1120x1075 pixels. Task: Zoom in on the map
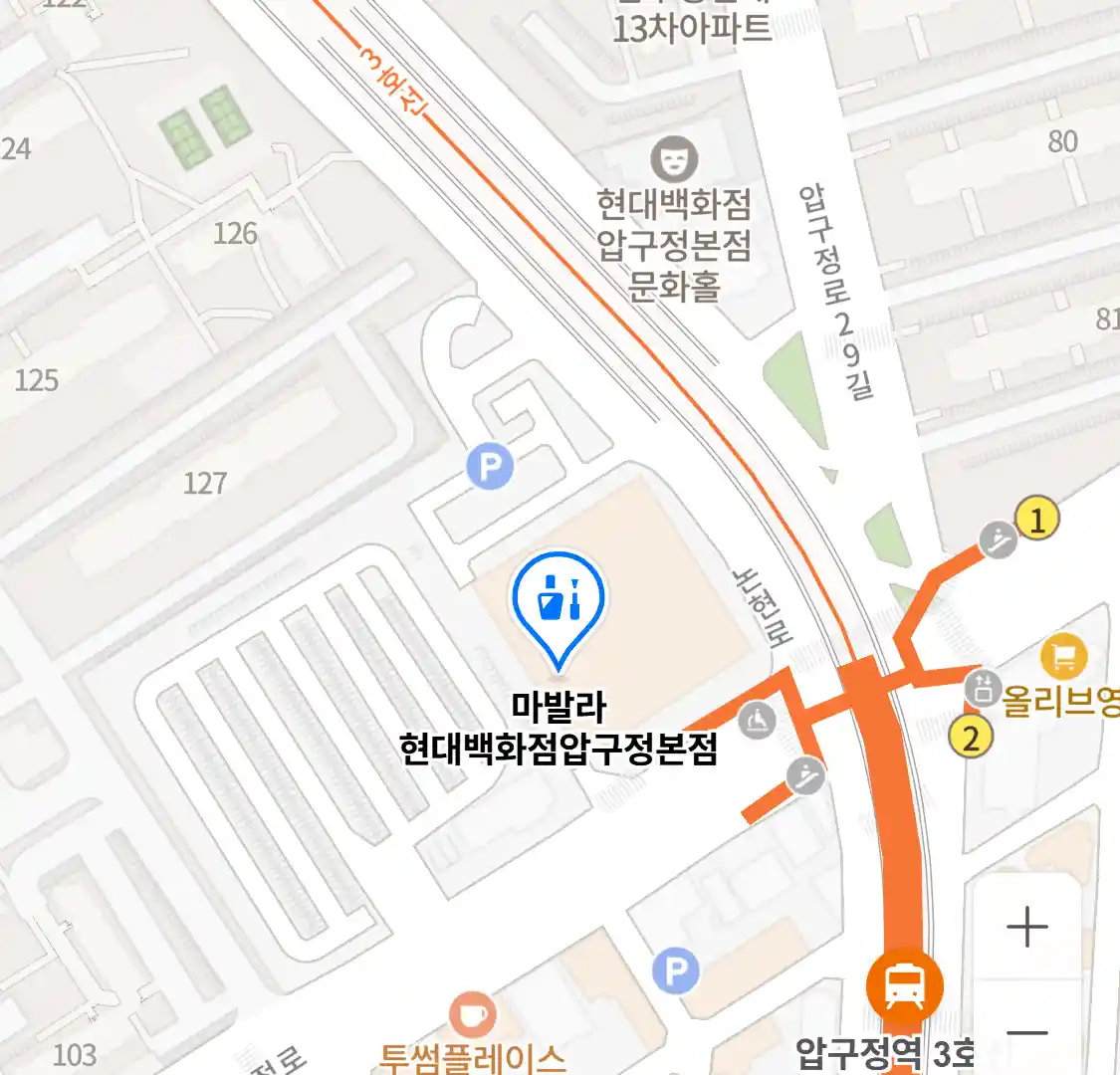pos(1026,927)
